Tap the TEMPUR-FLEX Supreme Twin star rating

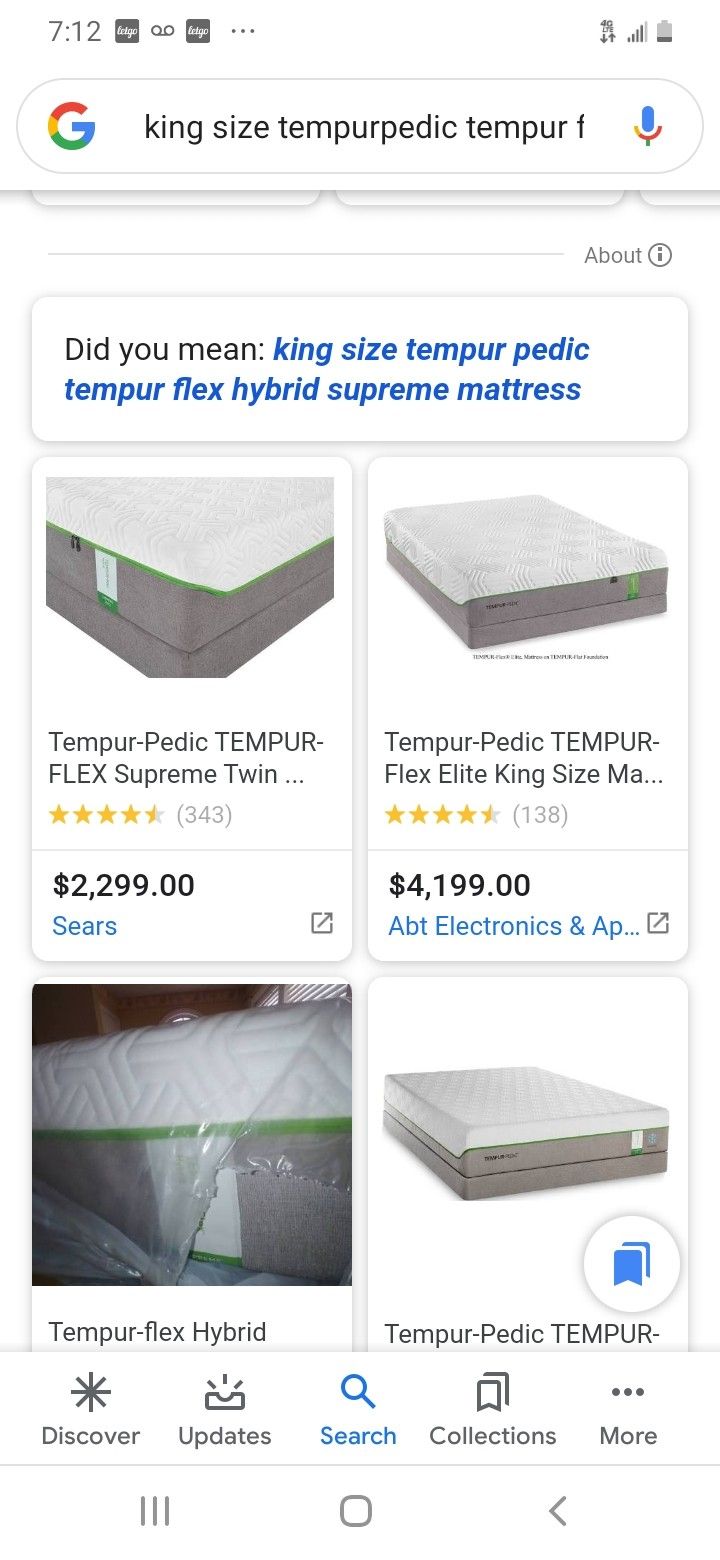click(107, 814)
